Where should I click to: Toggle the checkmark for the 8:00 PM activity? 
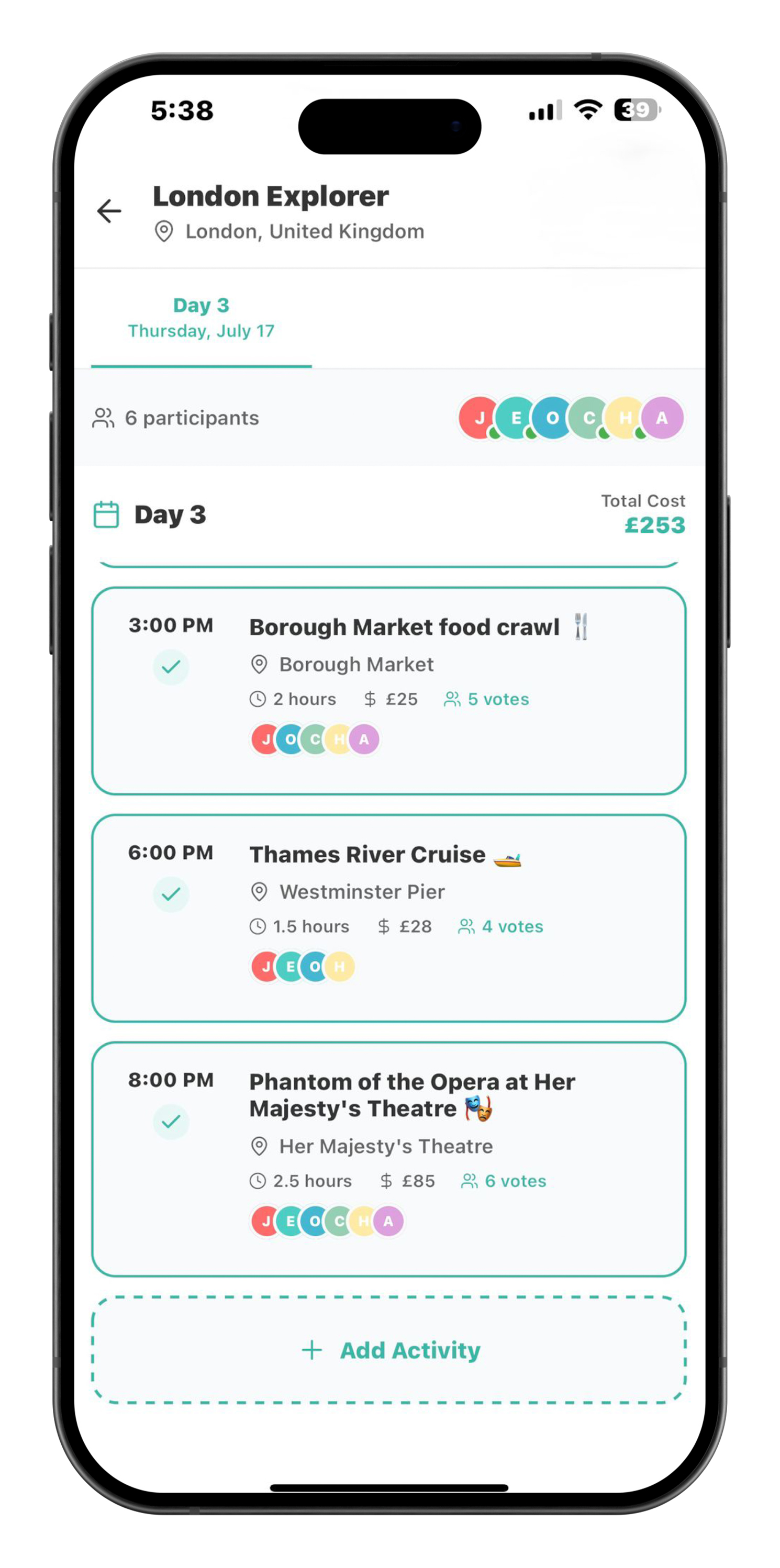171,1121
